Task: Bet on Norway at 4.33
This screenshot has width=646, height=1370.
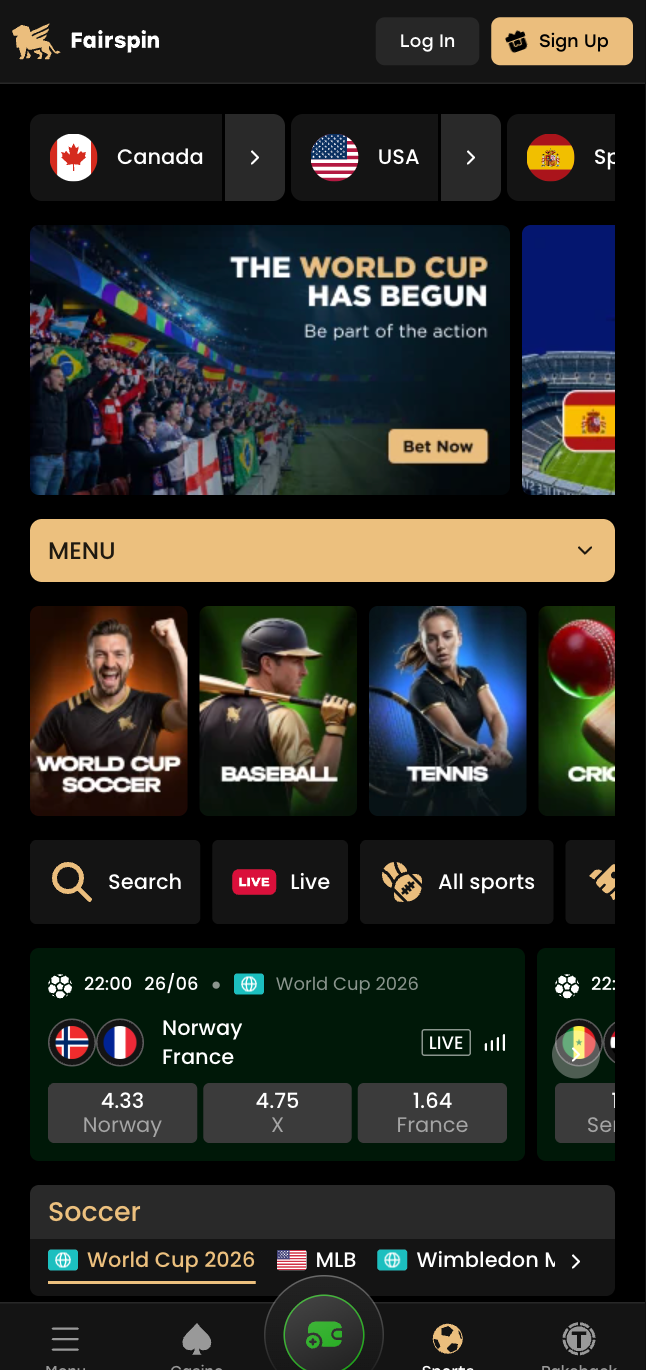Action: pos(122,1113)
